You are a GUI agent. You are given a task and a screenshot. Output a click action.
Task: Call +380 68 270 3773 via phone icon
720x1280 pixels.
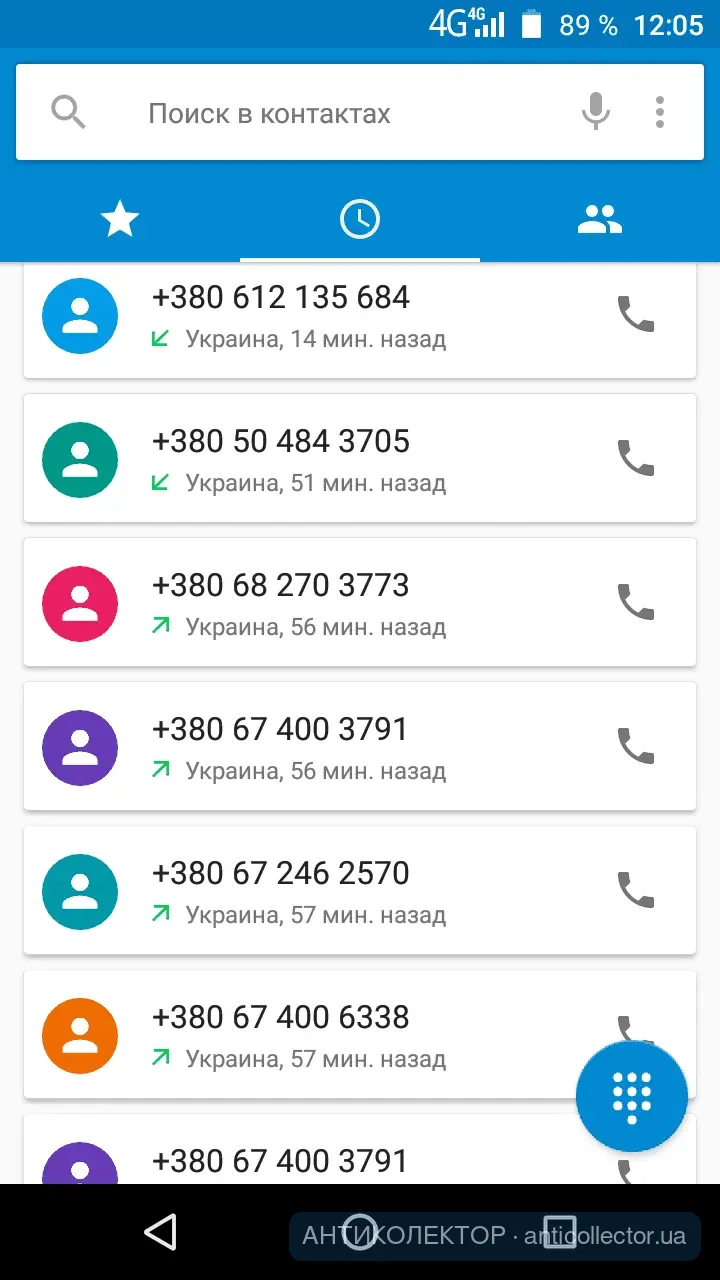click(636, 602)
